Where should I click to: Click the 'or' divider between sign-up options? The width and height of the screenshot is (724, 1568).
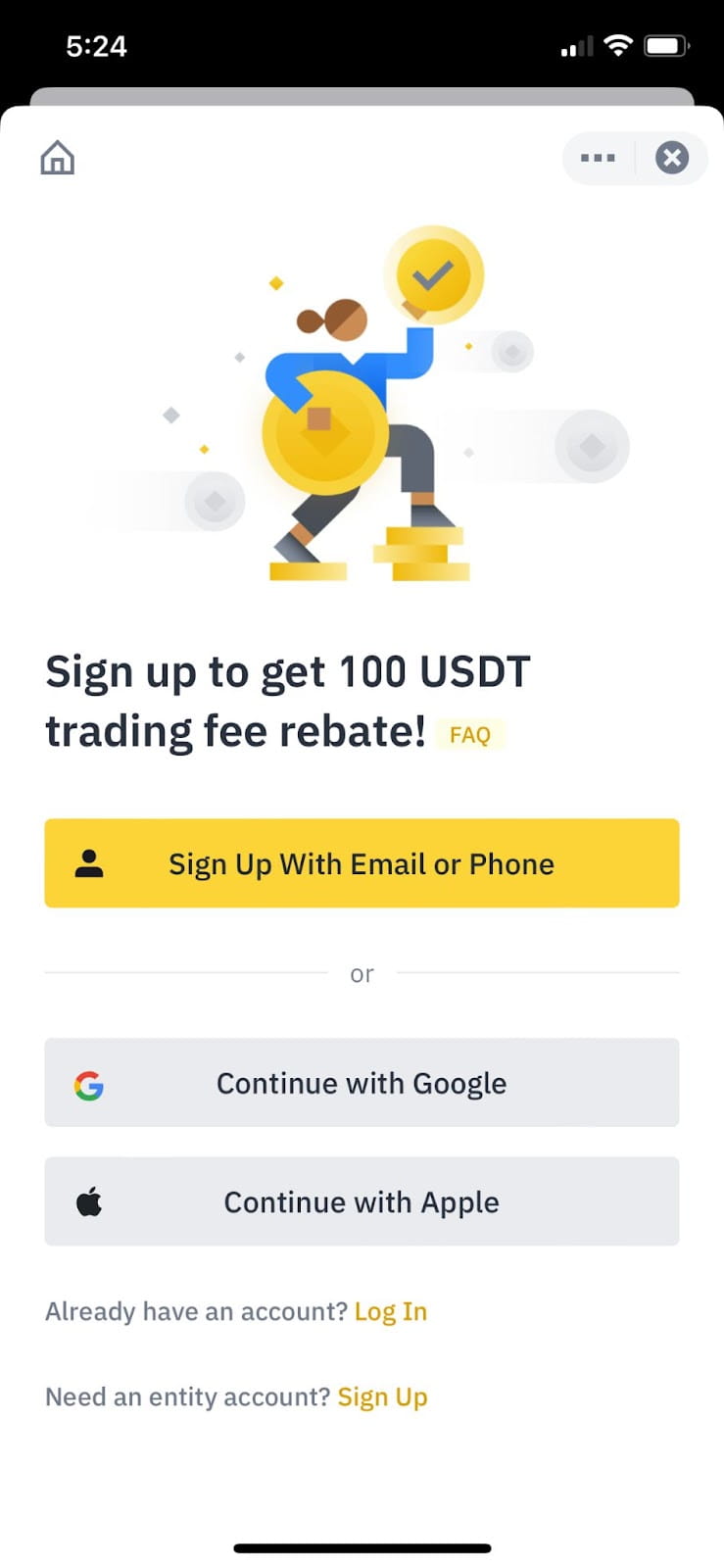point(362,973)
